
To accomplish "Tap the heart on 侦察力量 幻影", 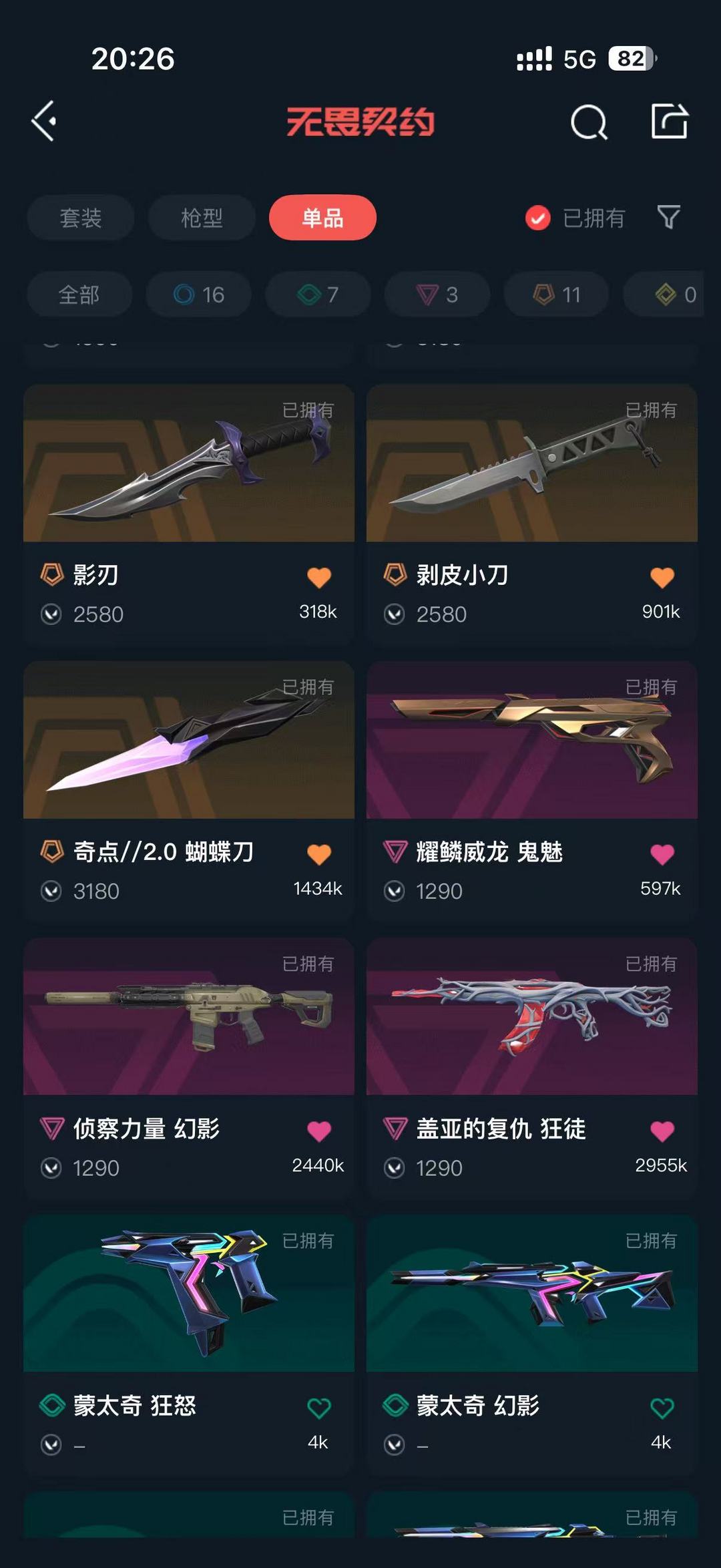I will pos(319,1131).
